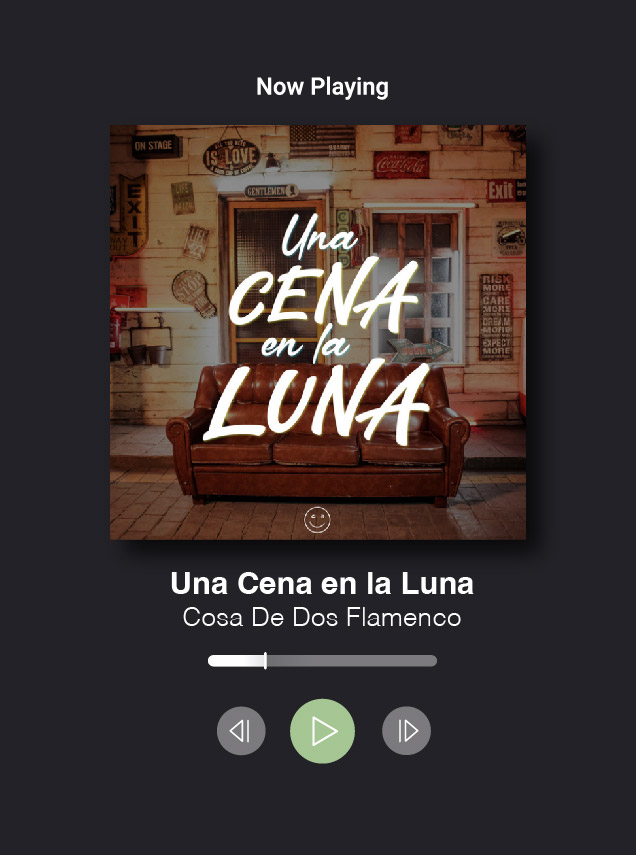Skip to the next track
This screenshot has width=636, height=855.
(406, 731)
